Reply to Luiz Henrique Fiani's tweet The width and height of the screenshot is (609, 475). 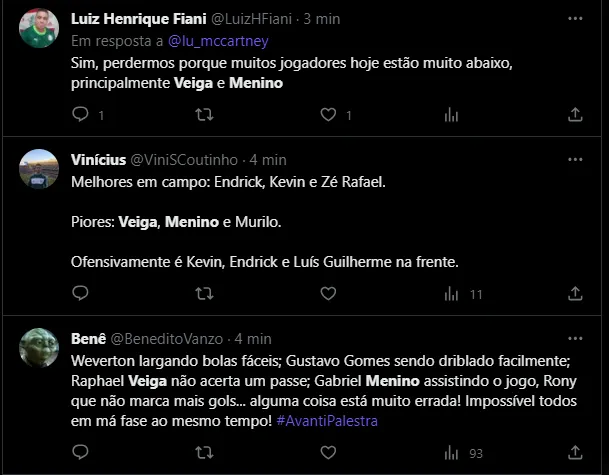click(81, 115)
